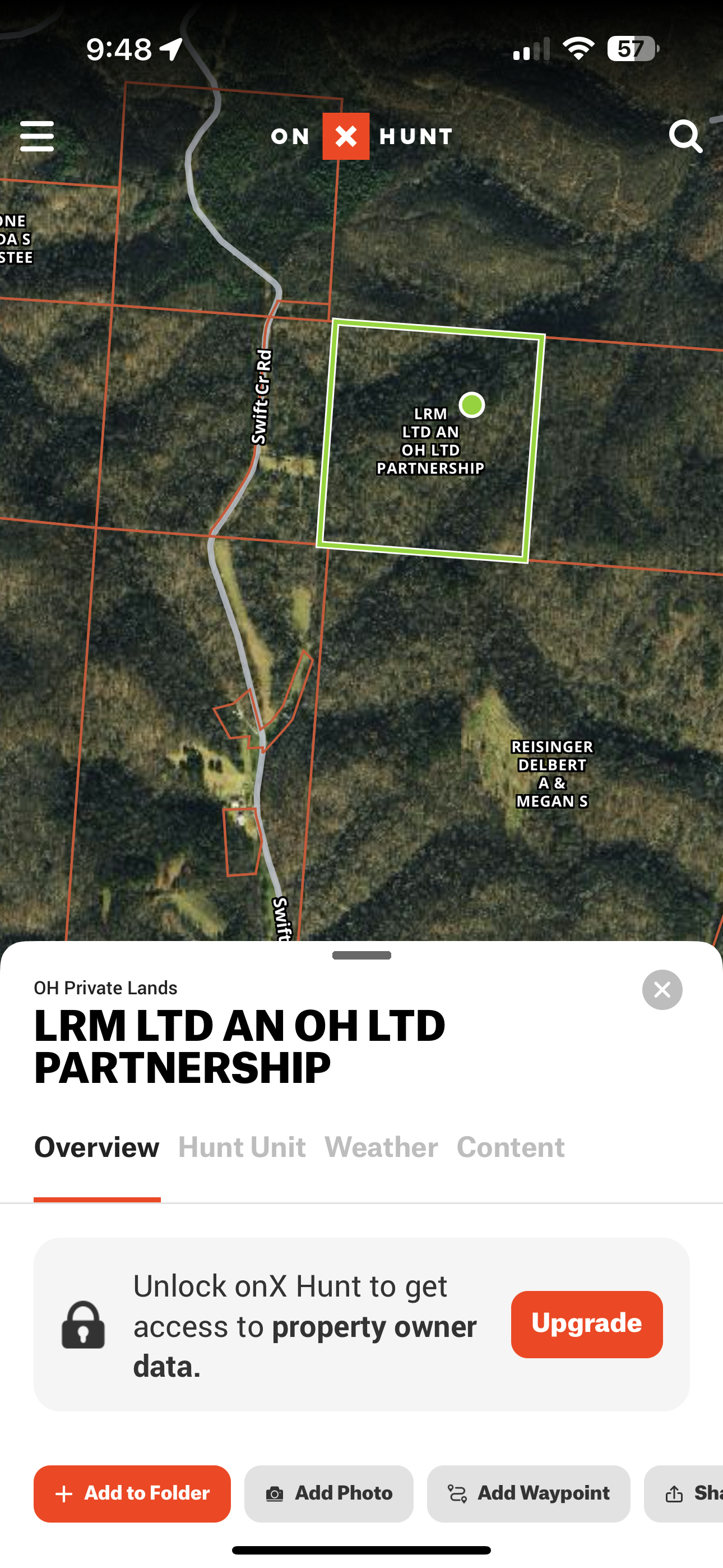Open the hamburger menu
Screen dimensions: 723x1568
pos(36,136)
